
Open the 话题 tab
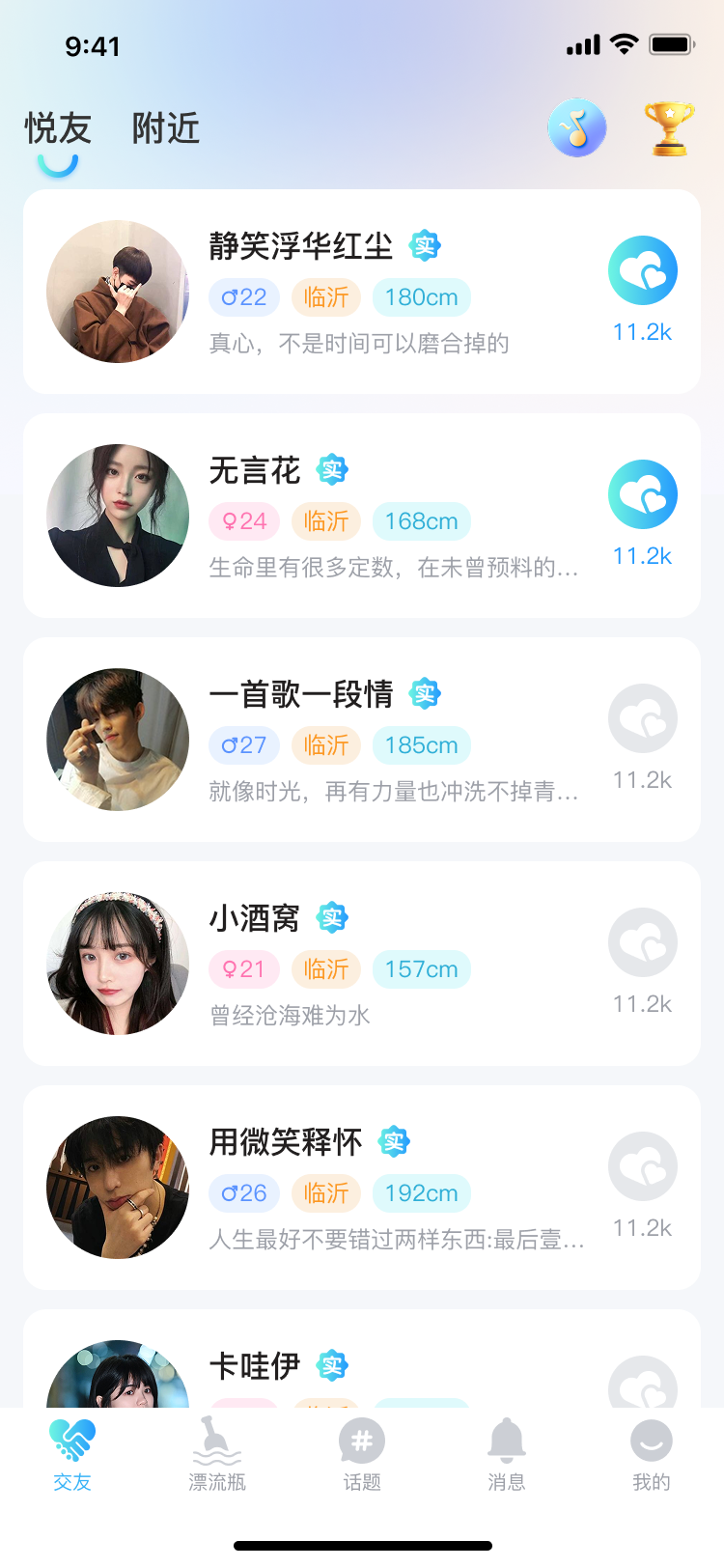362,1454
